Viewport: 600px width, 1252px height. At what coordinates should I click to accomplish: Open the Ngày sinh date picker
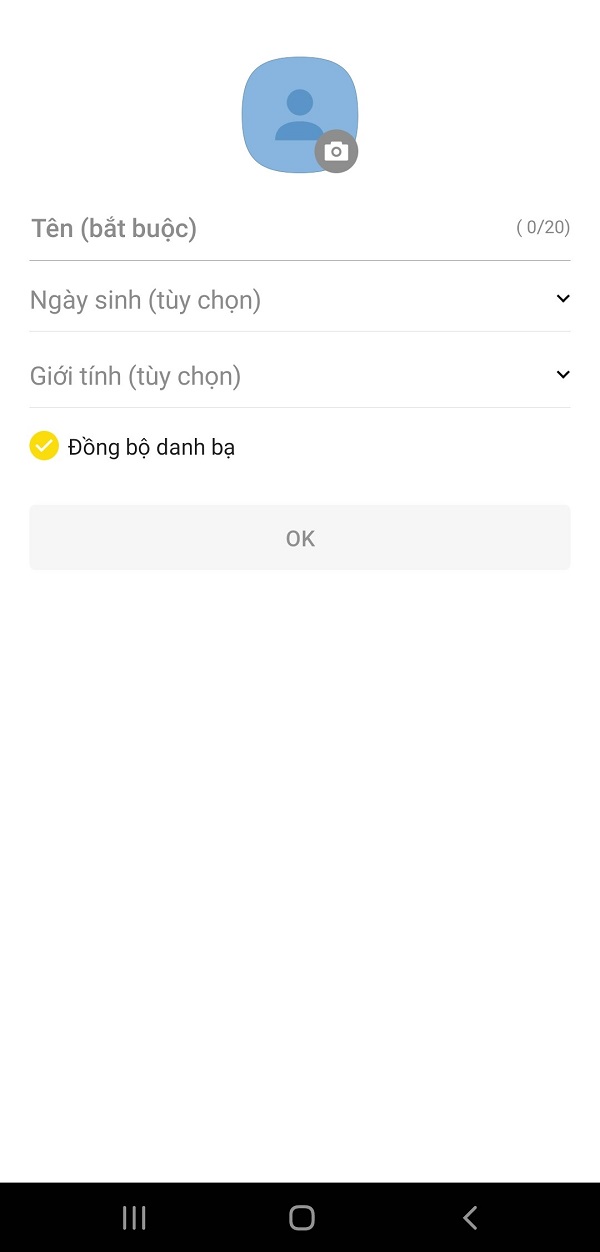click(x=299, y=300)
